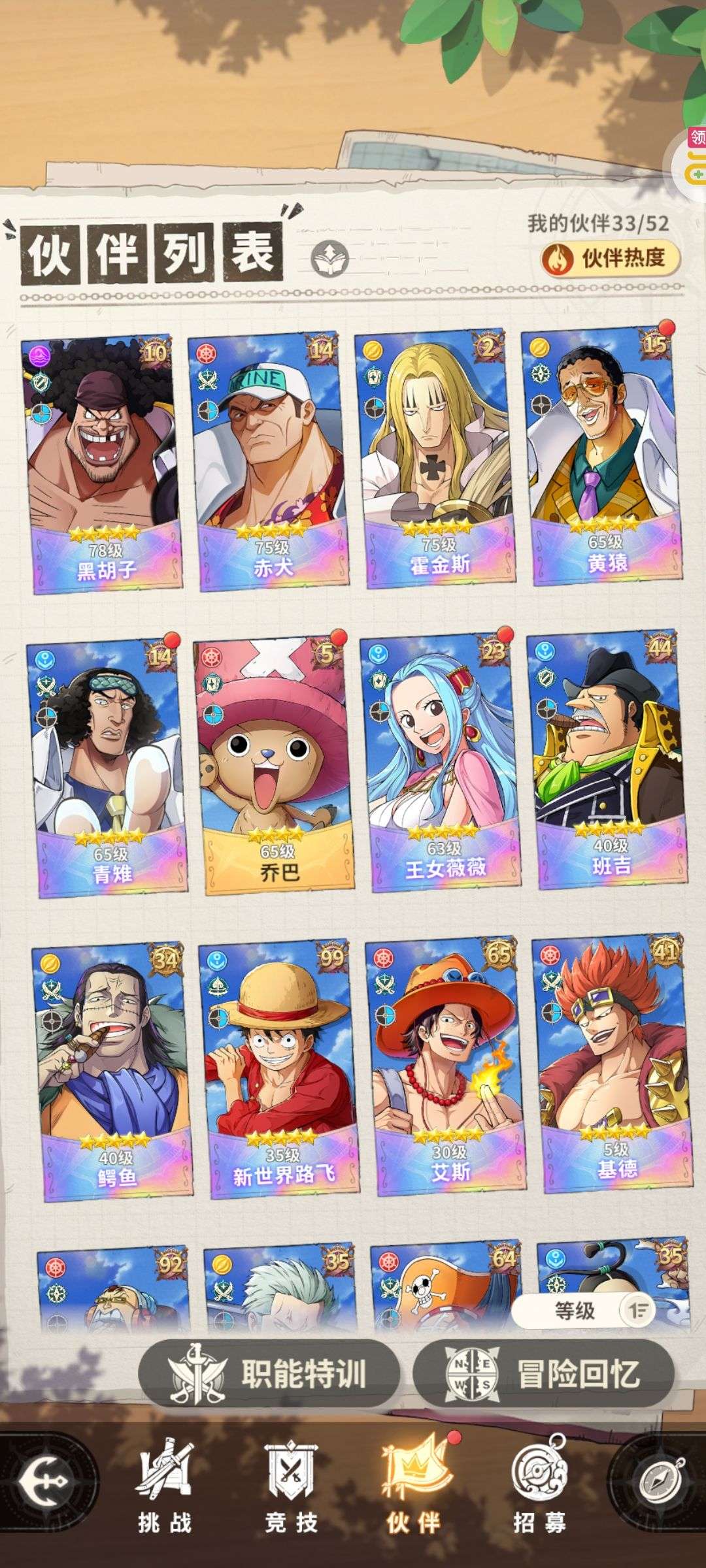Viewport: 706px width, 1568px height.
Task: Select the 艾斯 card
Action: pyautogui.click(x=445, y=1067)
